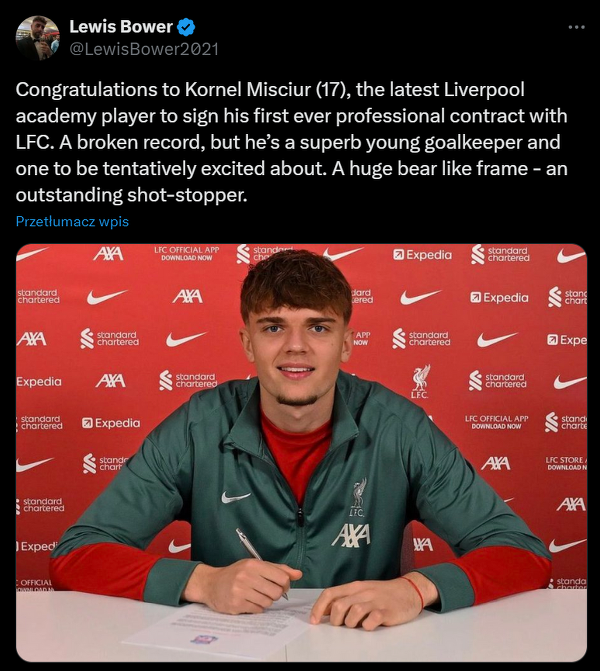The width and height of the screenshot is (600, 671).
Task: Open the attached signing photo
Action: (300, 452)
